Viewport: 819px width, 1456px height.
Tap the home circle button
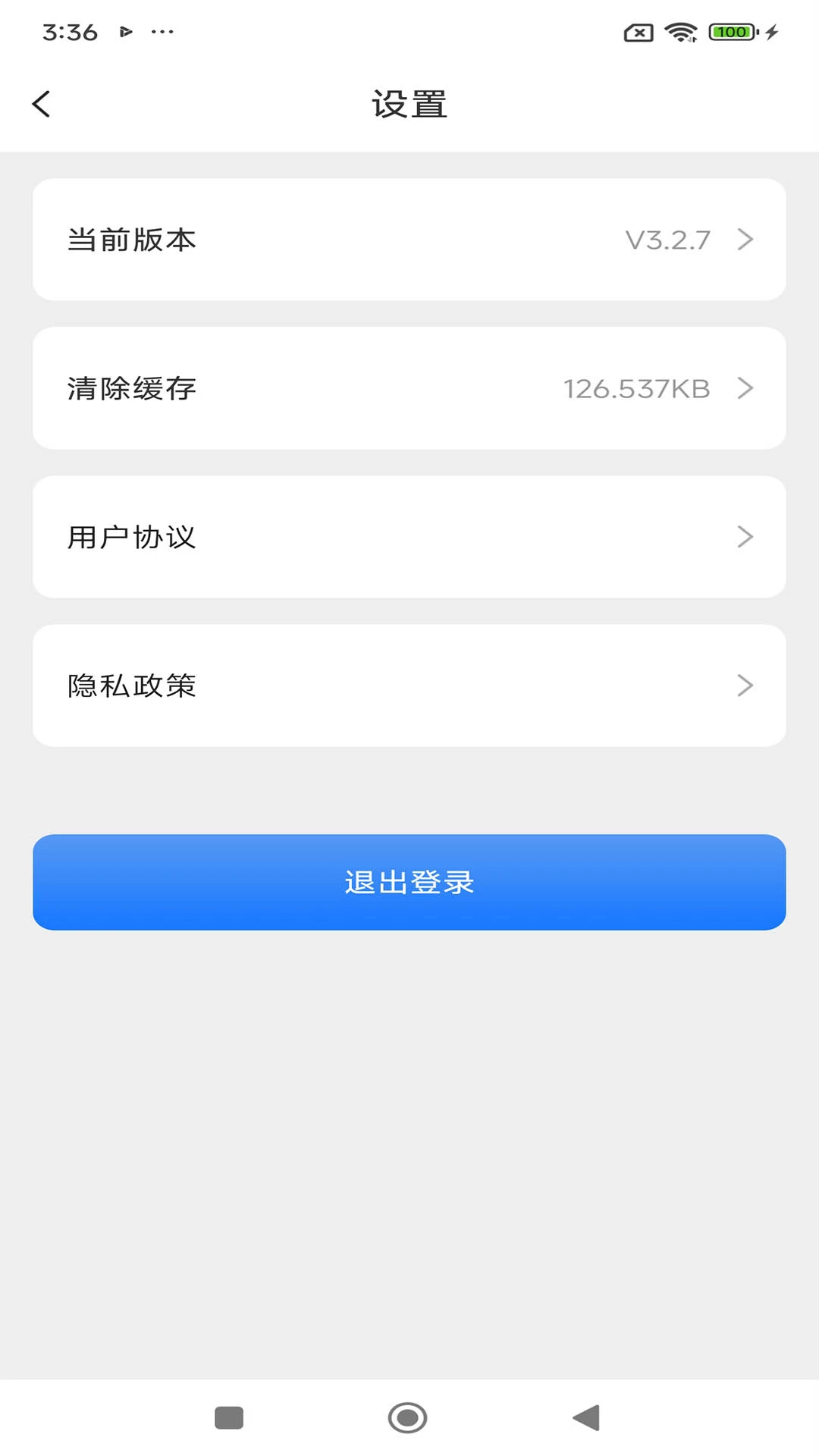[x=407, y=1417]
